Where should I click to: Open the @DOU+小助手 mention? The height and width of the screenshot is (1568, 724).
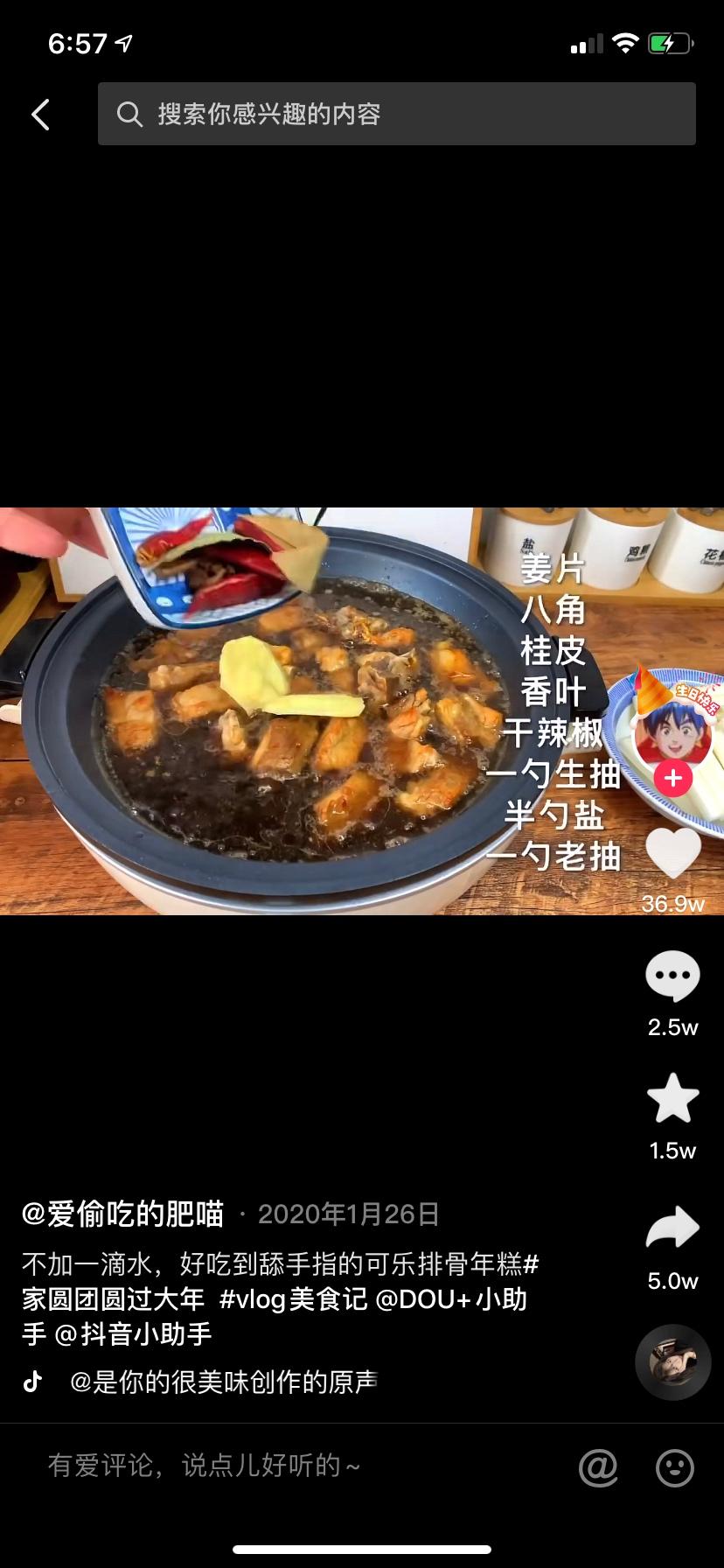pyautogui.click(x=450, y=1298)
